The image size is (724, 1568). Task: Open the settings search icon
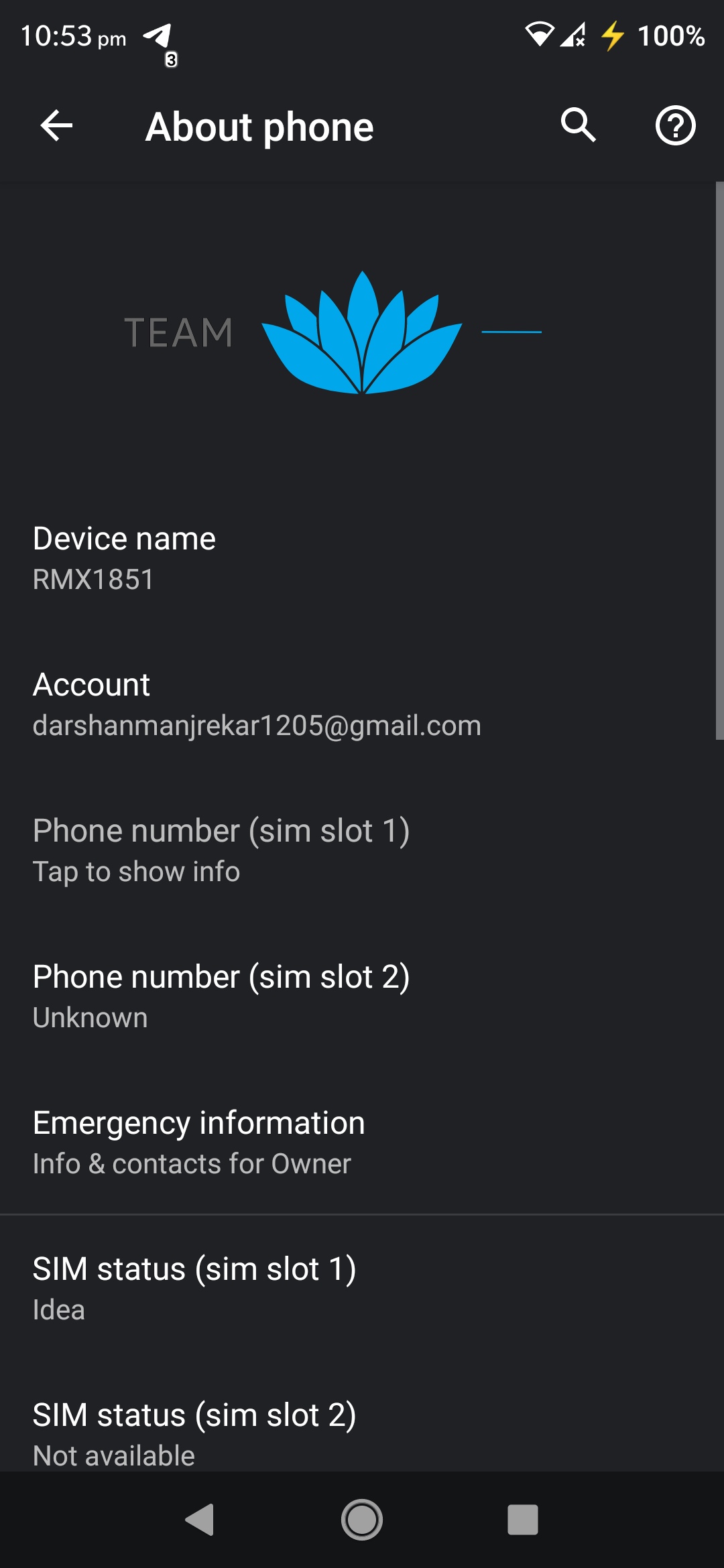click(x=578, y=125)
